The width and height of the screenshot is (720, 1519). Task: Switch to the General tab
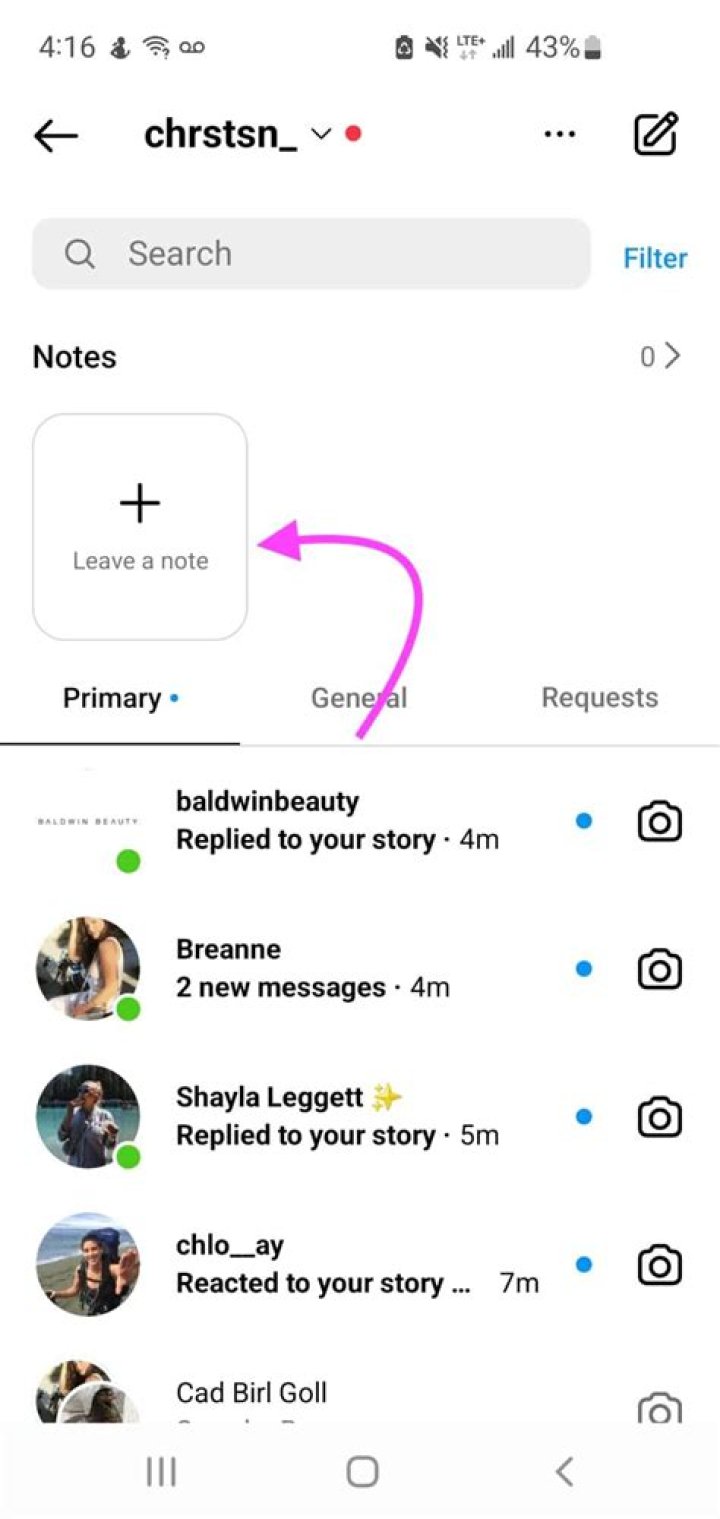358,697
